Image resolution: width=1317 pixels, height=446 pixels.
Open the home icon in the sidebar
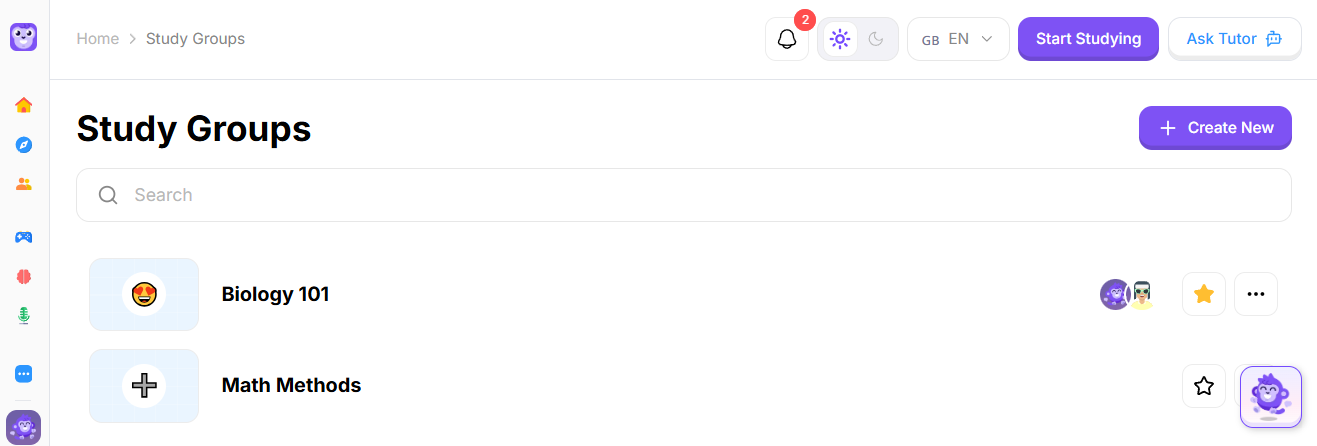click(x=24, y=105)
